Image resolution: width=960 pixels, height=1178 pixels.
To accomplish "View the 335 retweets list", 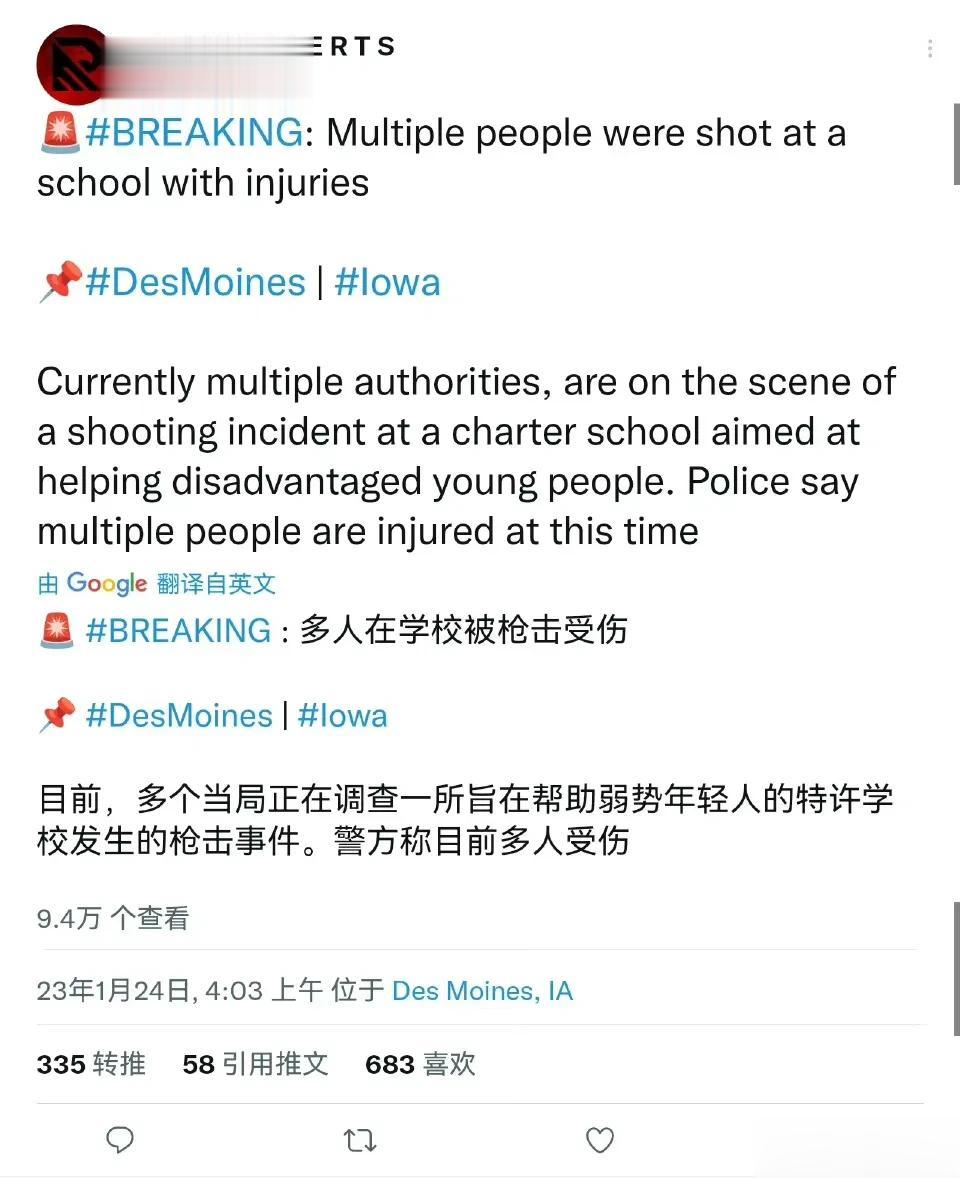I will pyautogui.click(x=91, y=1064).
